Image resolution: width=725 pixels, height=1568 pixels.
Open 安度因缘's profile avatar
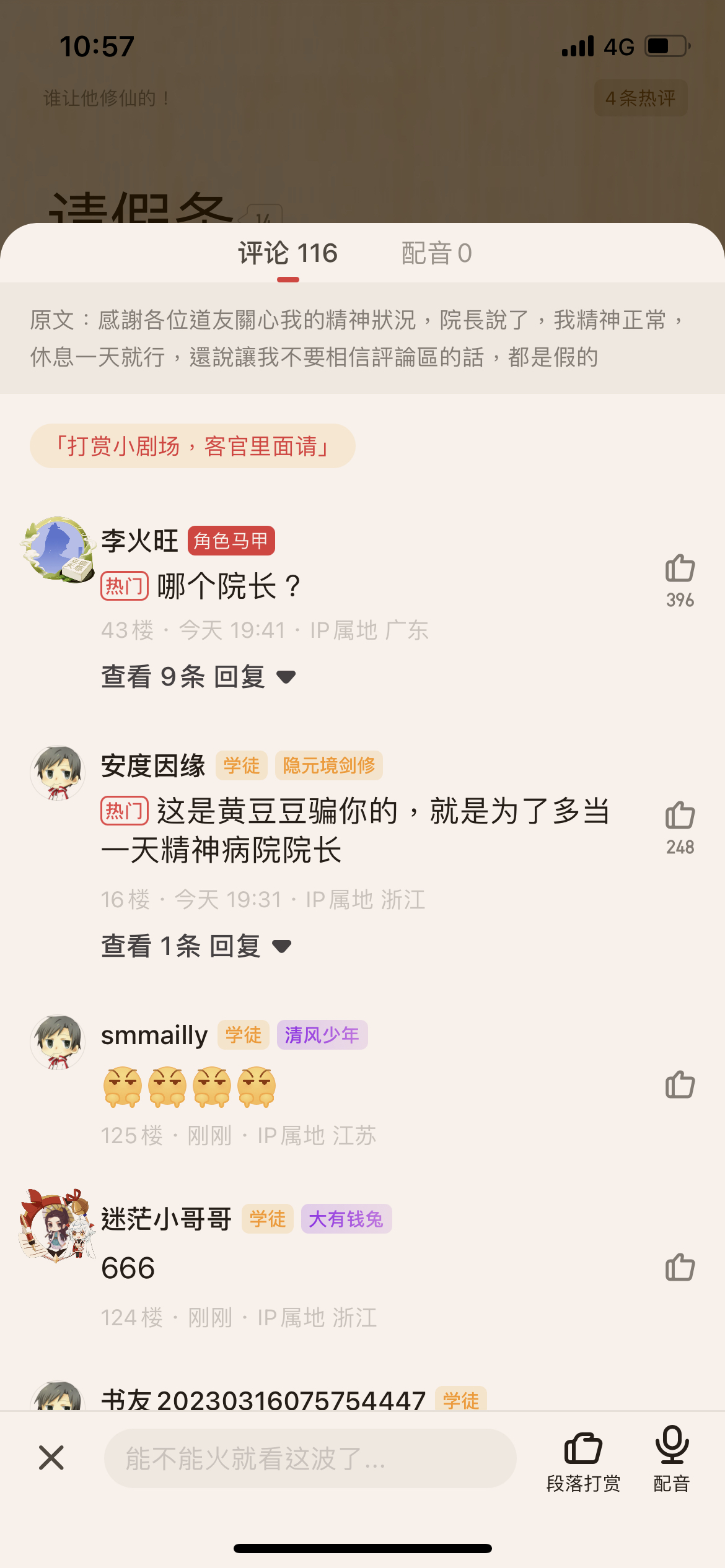58,772
